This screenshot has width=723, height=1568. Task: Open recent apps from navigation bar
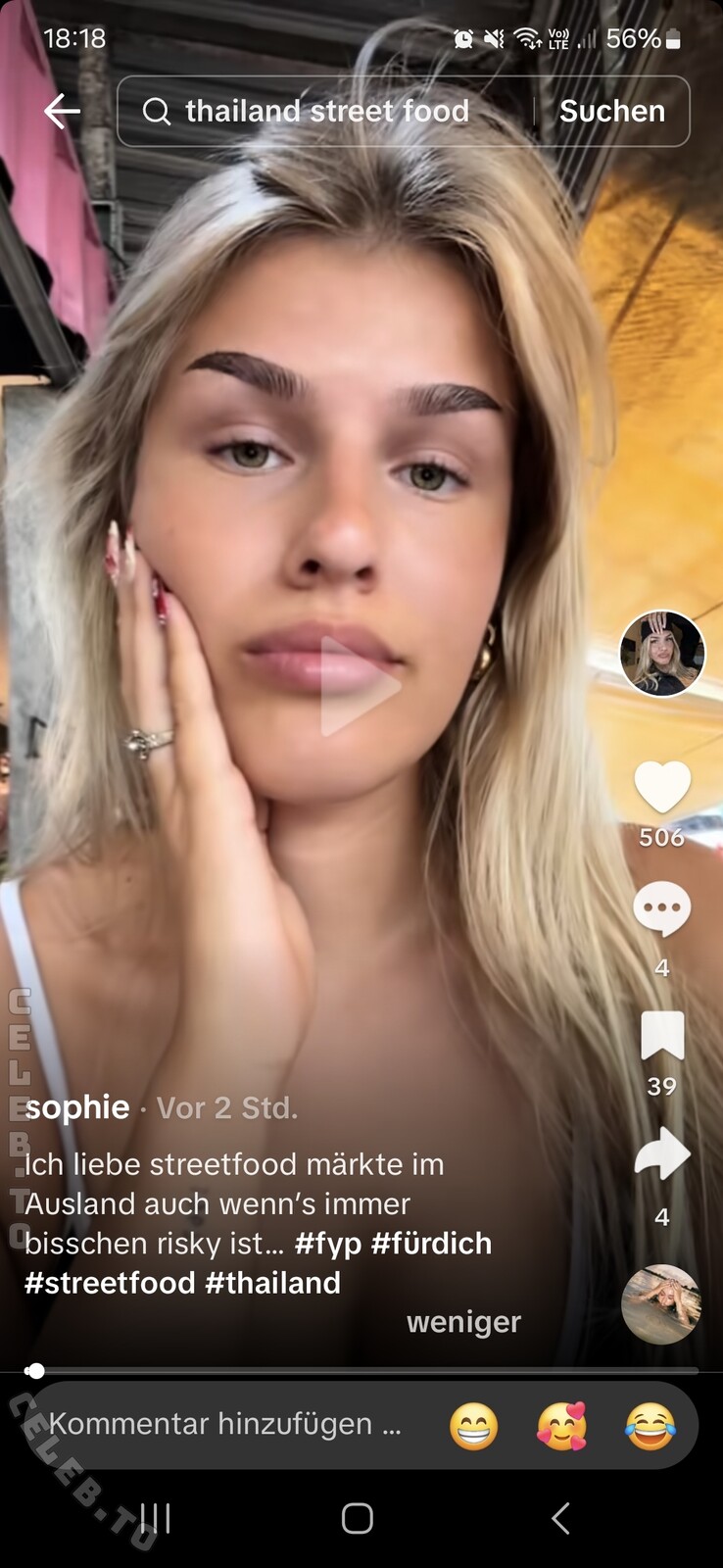point(155,1518)
